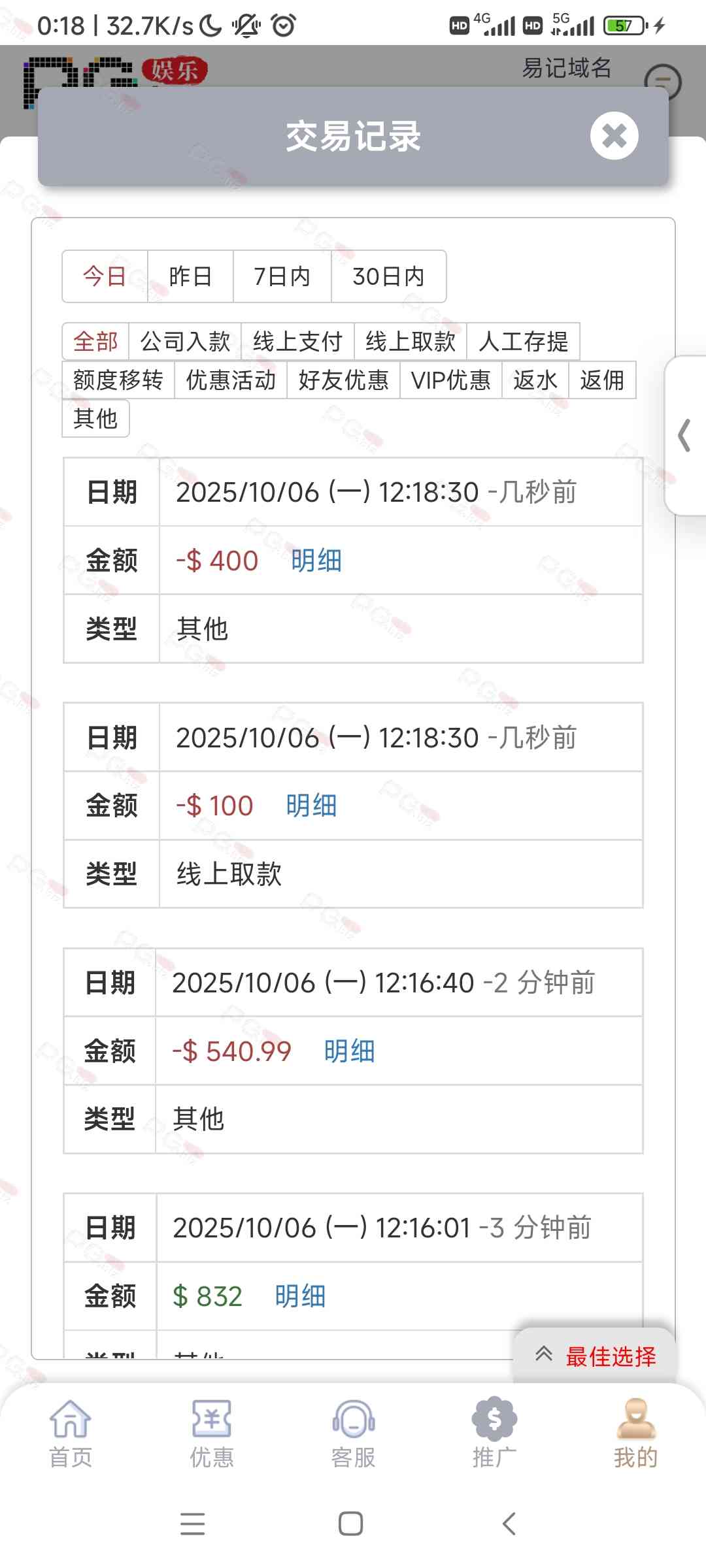Show only 线上取款 records
Image resolution: width=706 pixels, height=1568 pixels.
pos(410,342)
